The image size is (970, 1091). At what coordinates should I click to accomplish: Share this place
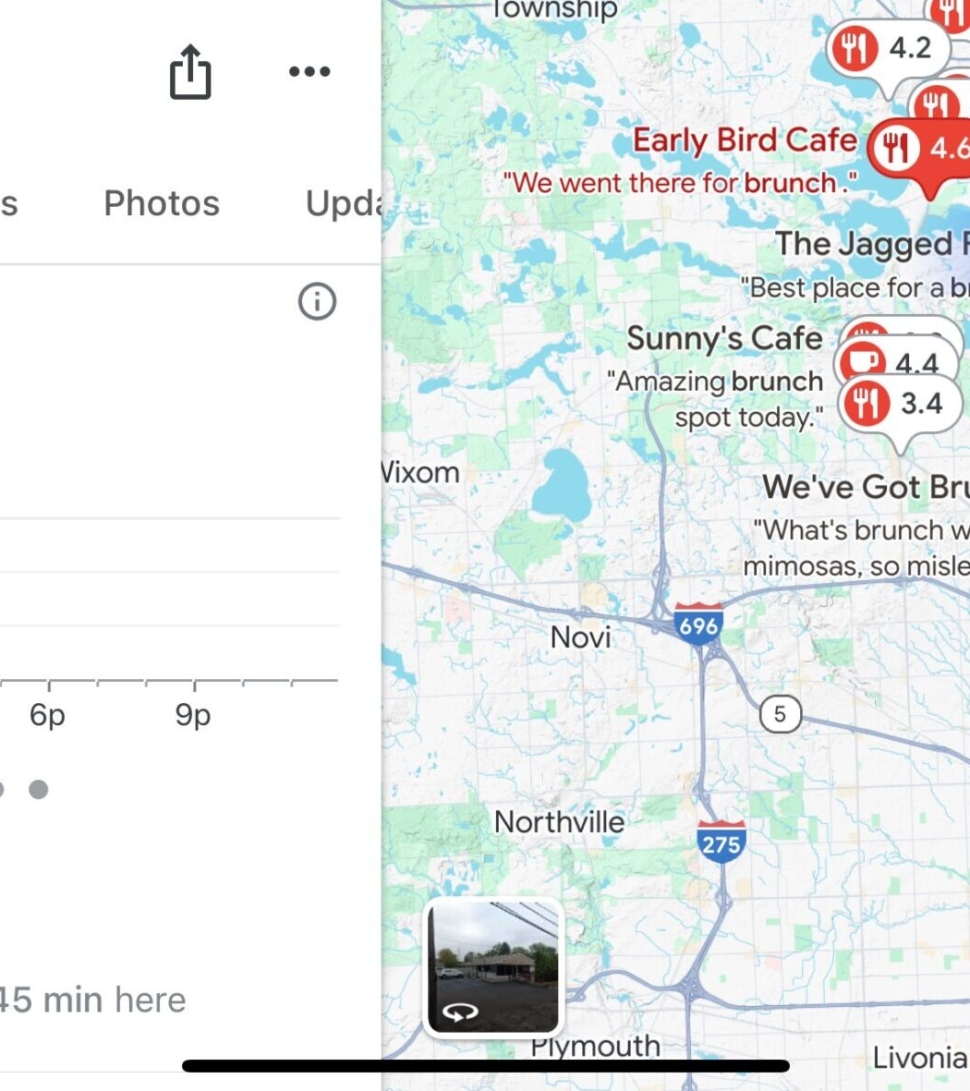point(190,73)
